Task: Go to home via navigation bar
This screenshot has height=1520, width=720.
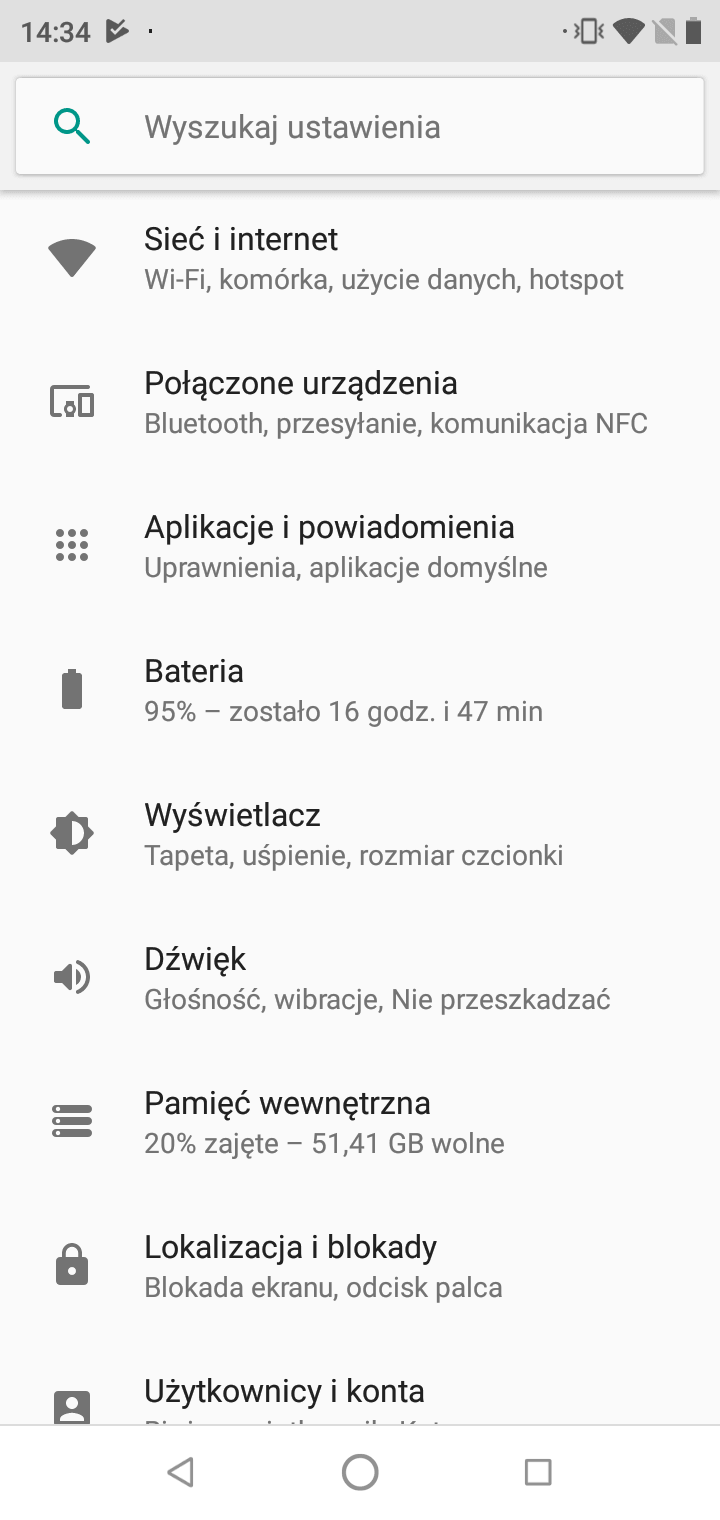Action: [x=360, y=1472]
